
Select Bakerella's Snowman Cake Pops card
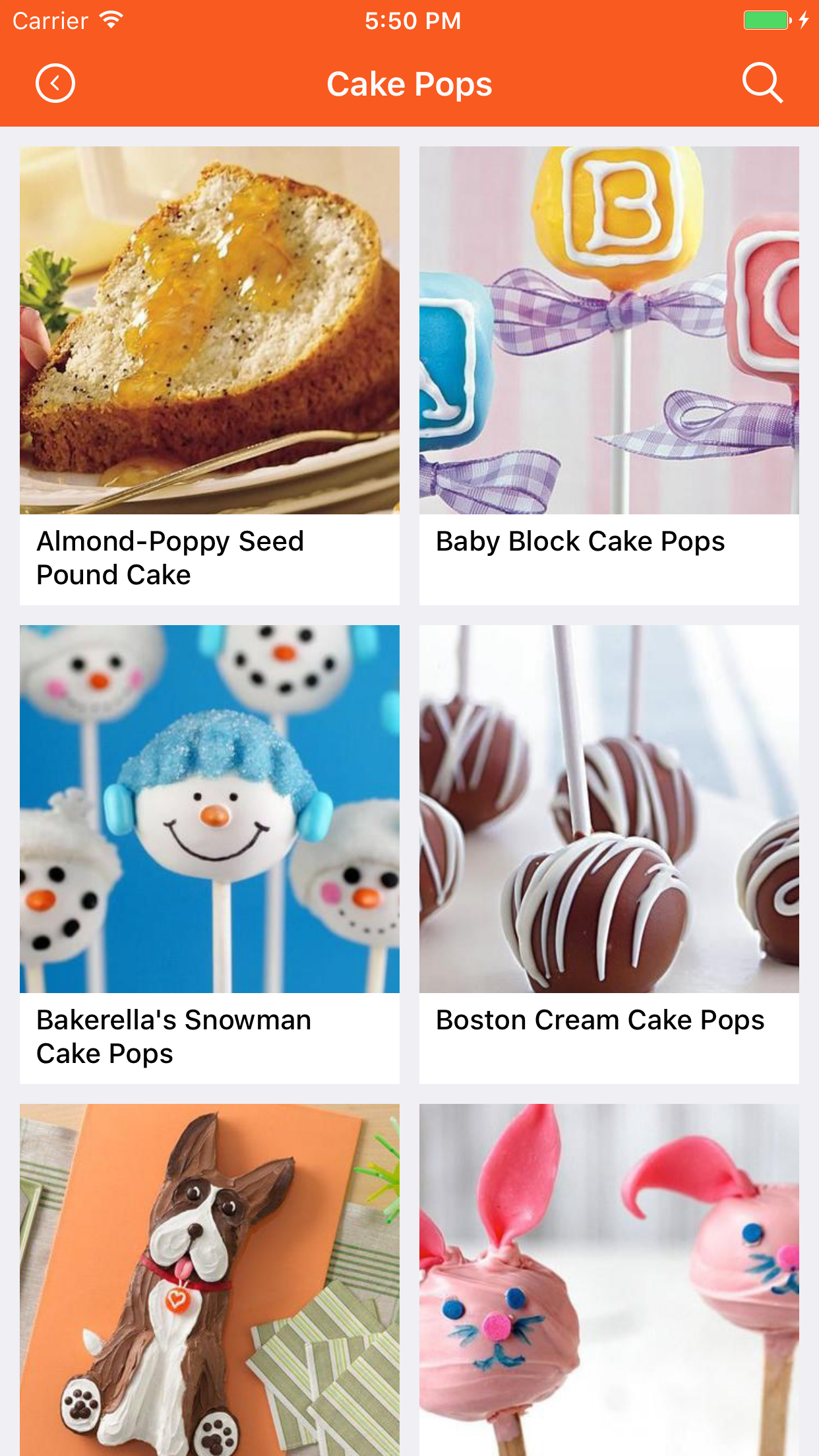click(210, 853)
